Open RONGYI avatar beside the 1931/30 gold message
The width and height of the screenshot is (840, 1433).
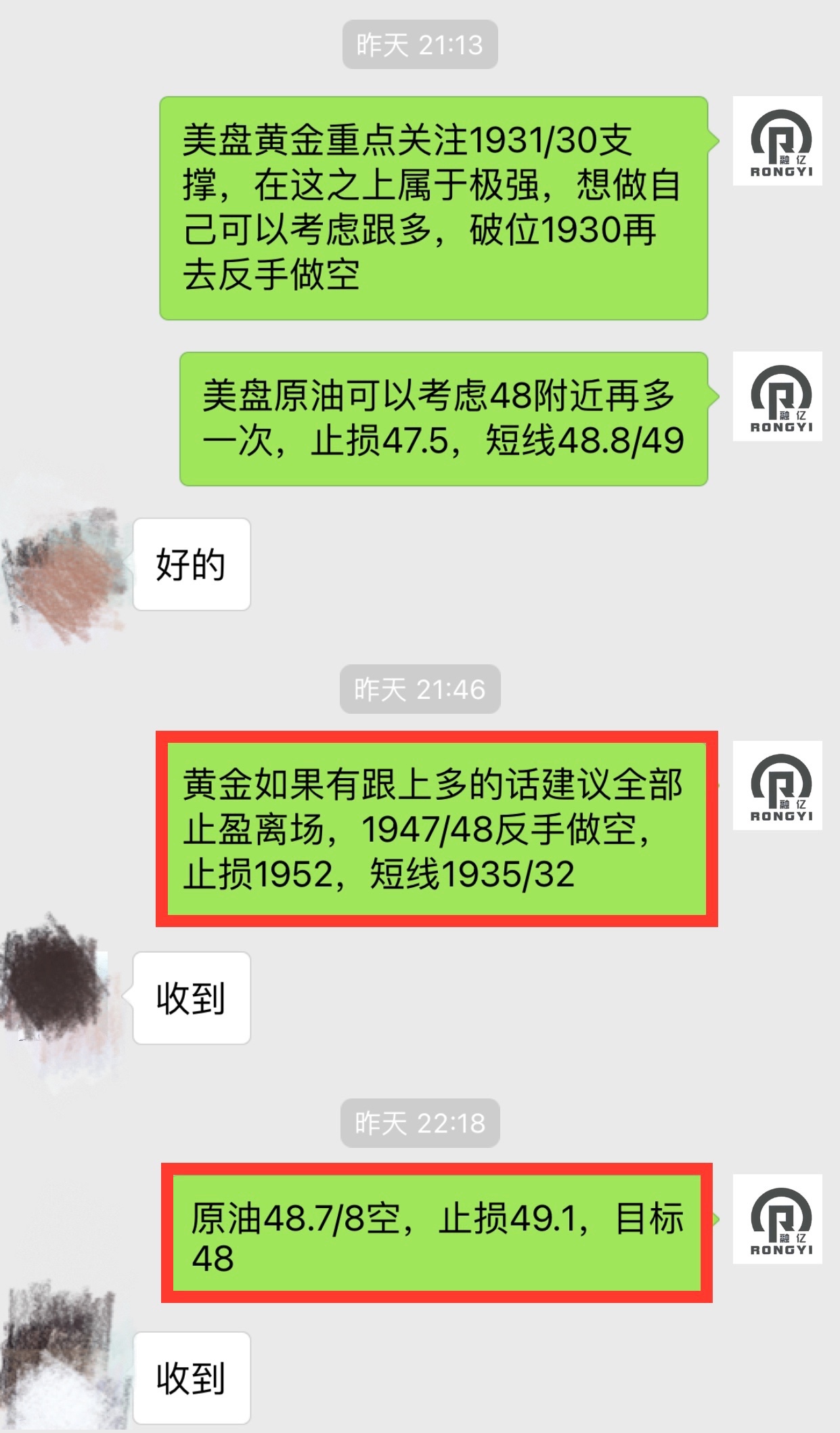point(777,141)
